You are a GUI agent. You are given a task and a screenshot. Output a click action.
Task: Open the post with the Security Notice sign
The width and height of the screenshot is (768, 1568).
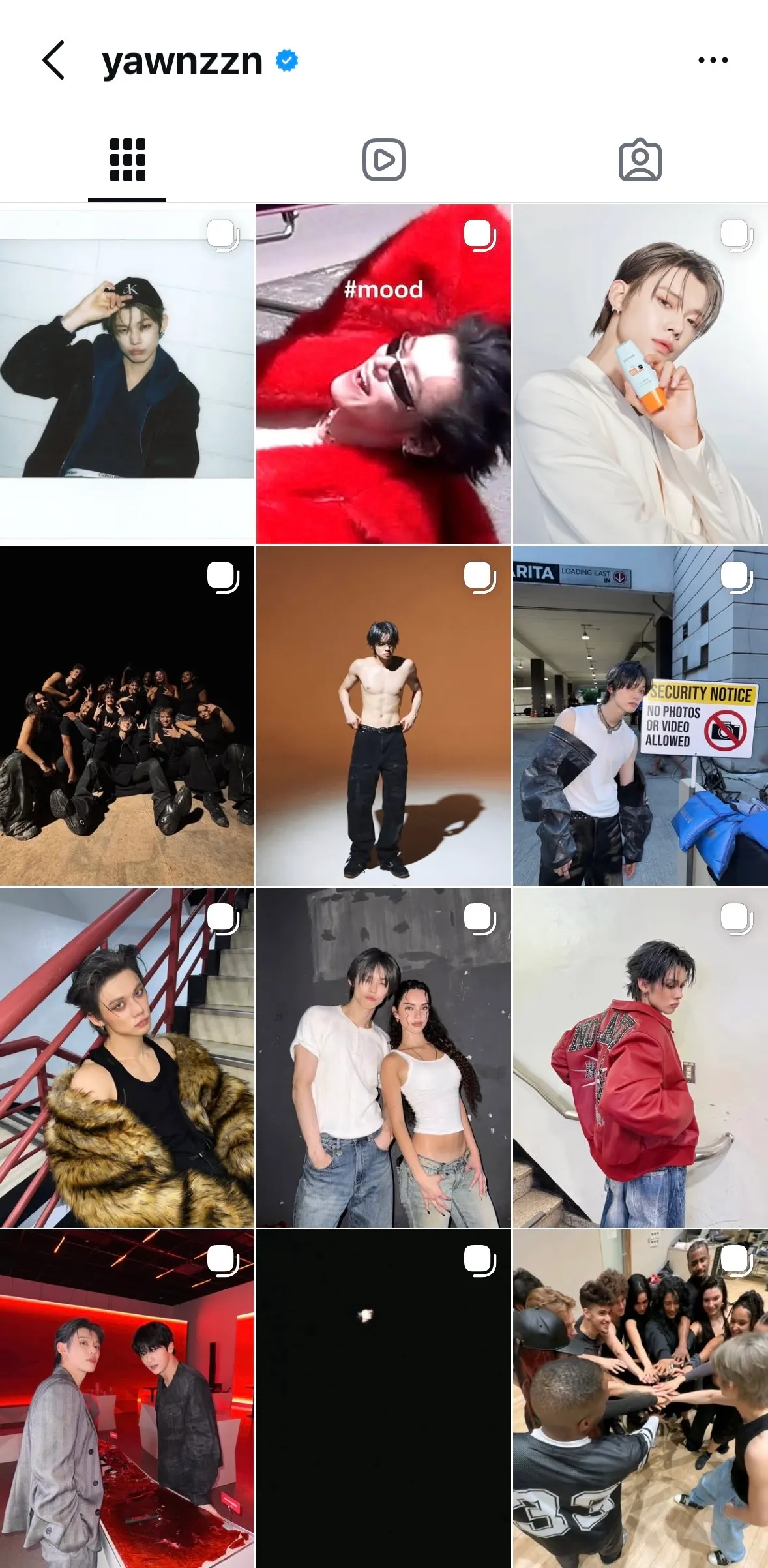click(x=640, y=716)
